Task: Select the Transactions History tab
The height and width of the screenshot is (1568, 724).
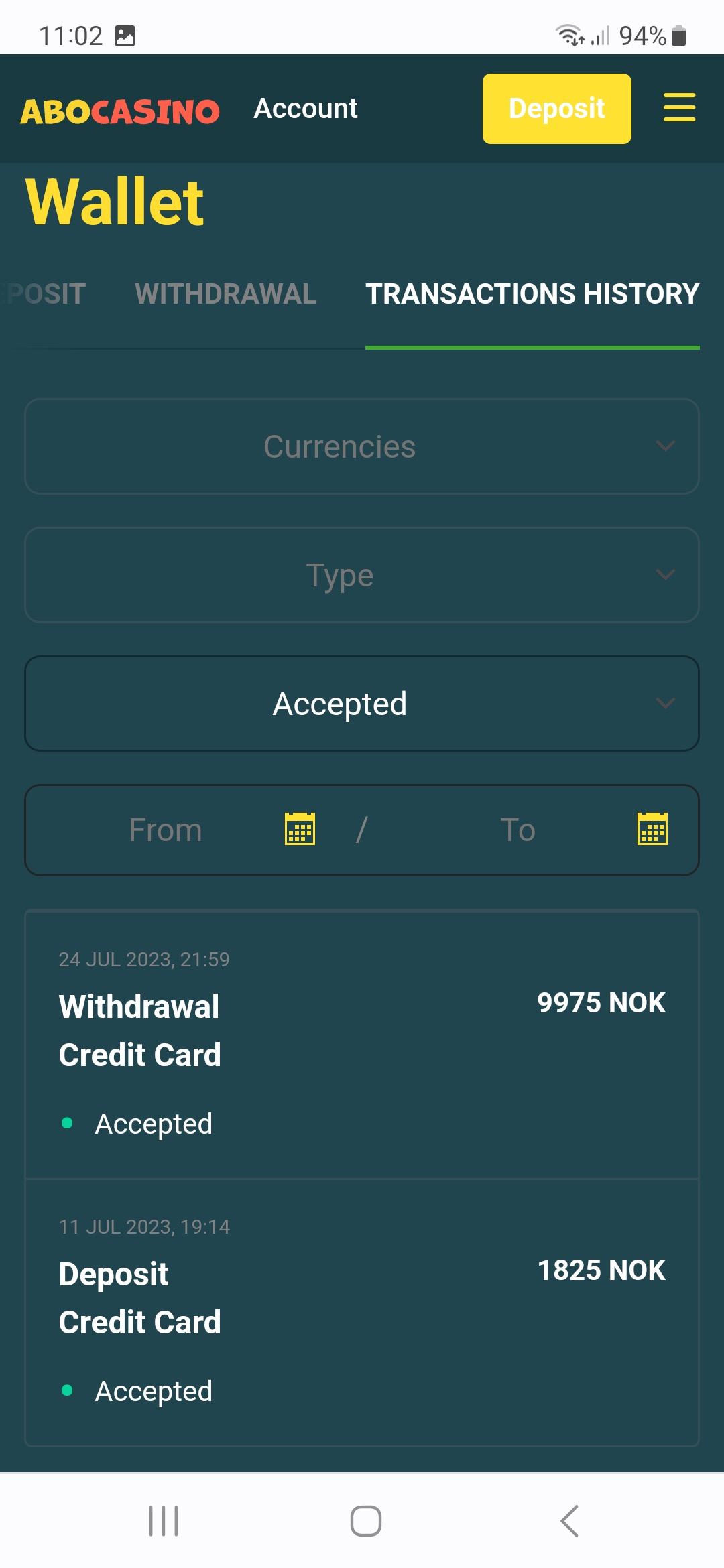Action: pyautogui.click(x=532, y=293)
